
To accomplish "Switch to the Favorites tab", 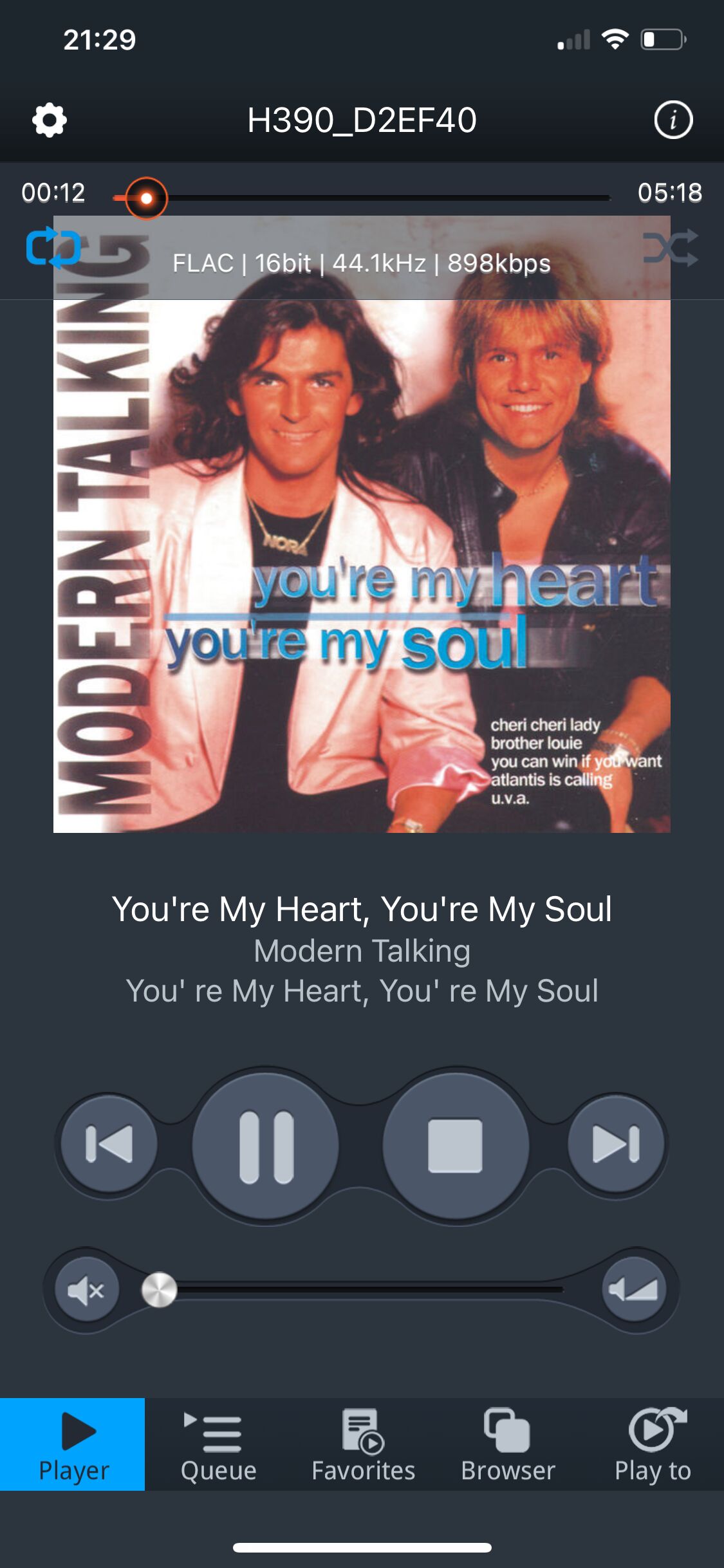I will (364, 1445).
